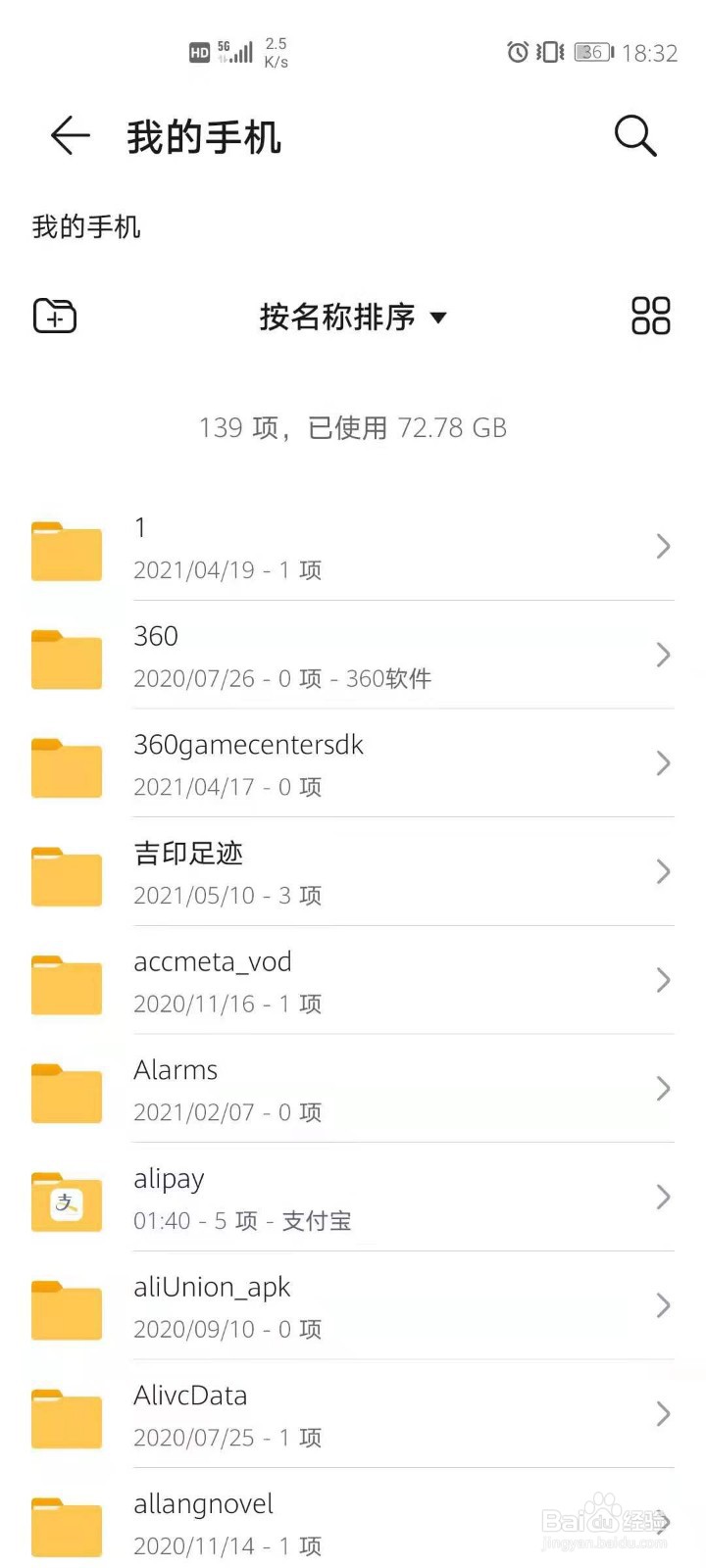Screen dimensions: 706x1568
Task: Click the 我的手机 title text
Action: [203, 136]
